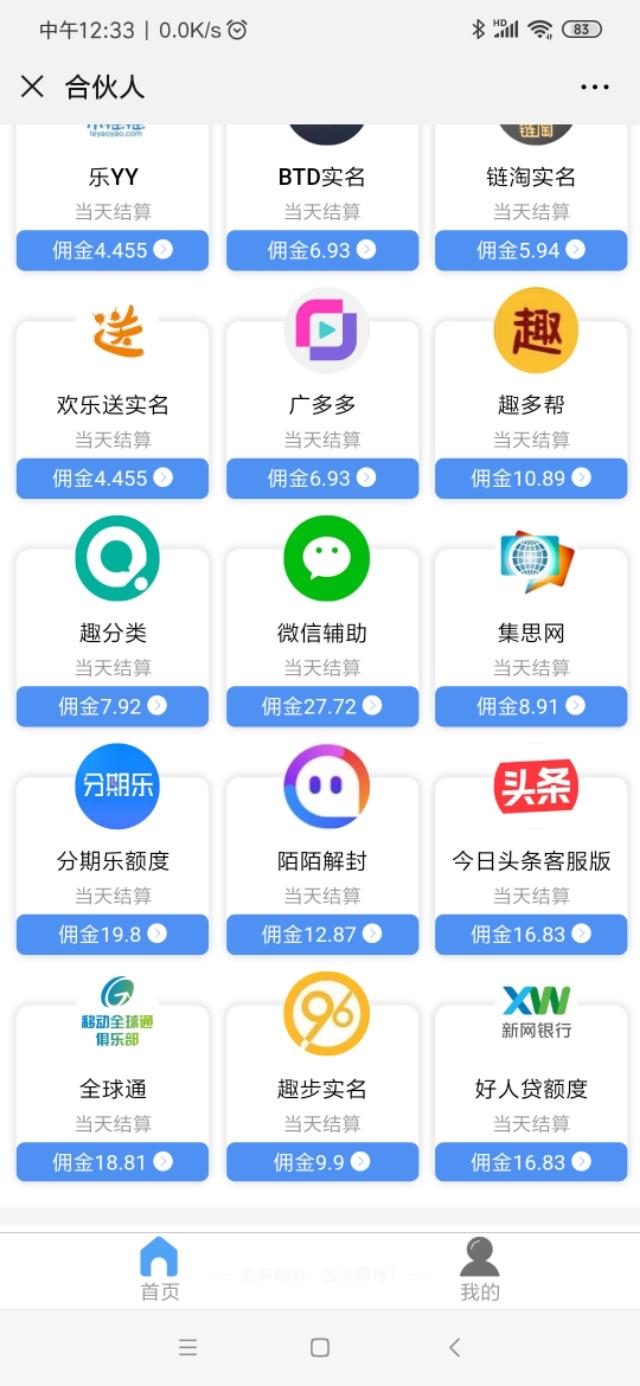
Task: Open the three-dot overflow menu
Action: pos(595,87)
